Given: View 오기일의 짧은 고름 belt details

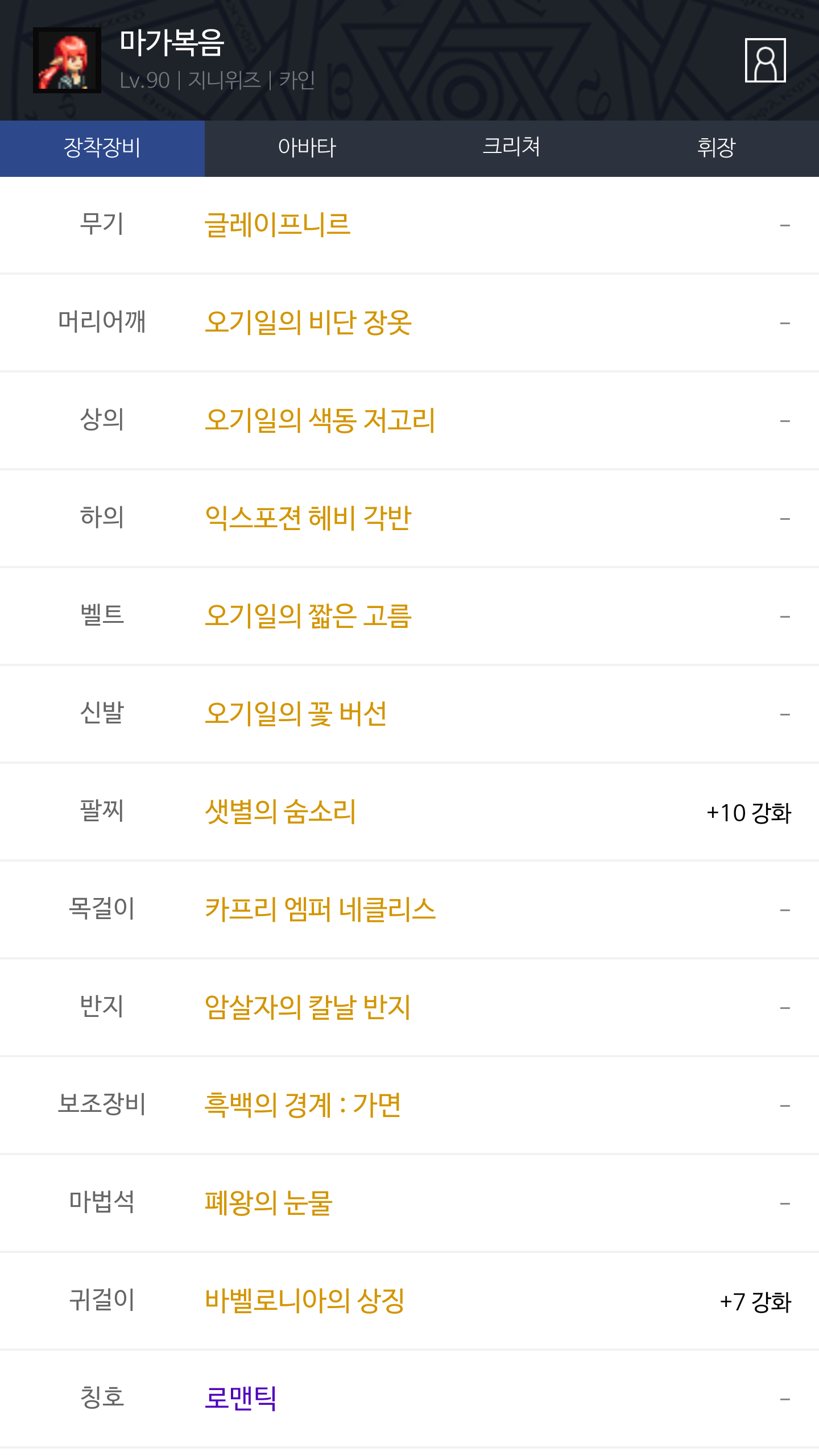Looking at the screenshot, I should 308,616.
